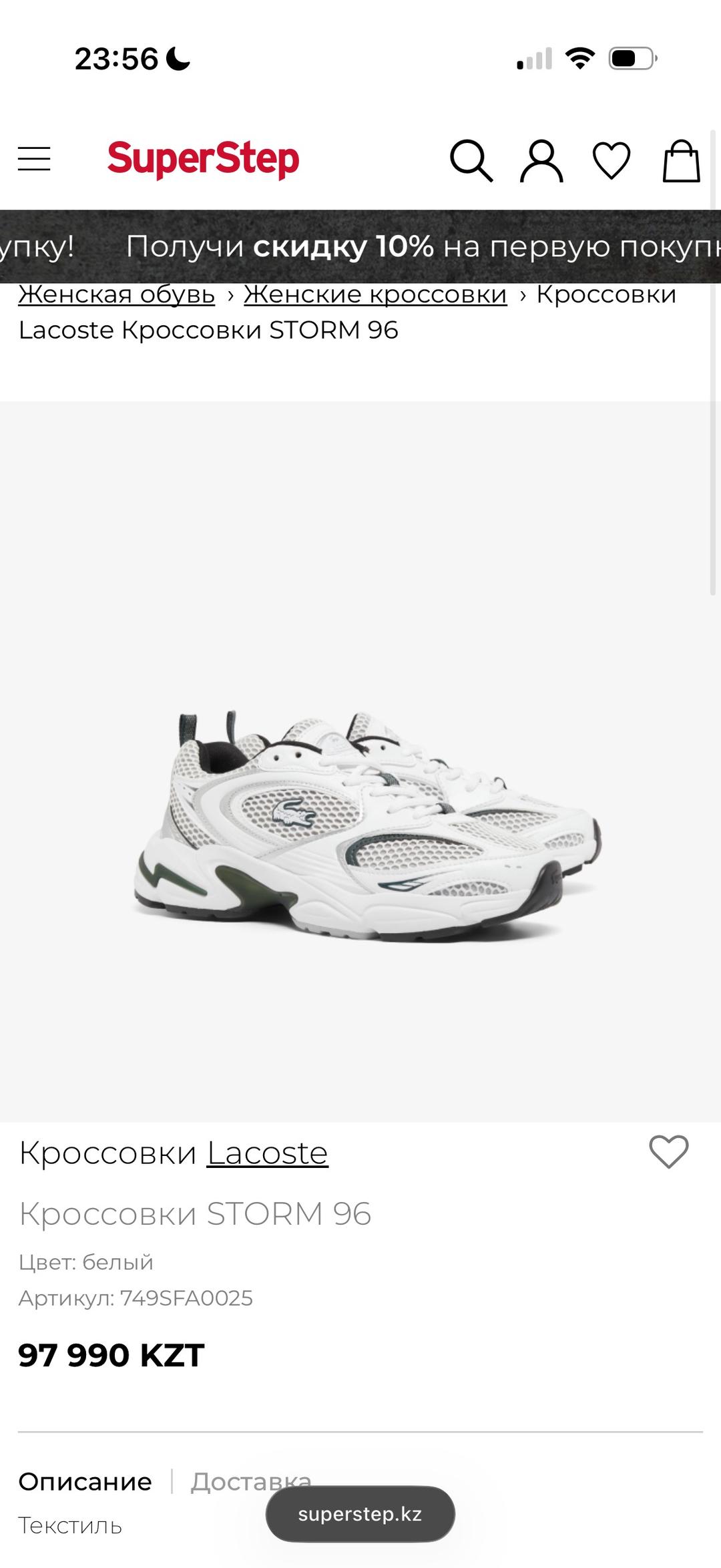The width and height of the screenshot is (721, 1568).
Task: Tap the 10% discount promo banner
Action: point(360,246)
